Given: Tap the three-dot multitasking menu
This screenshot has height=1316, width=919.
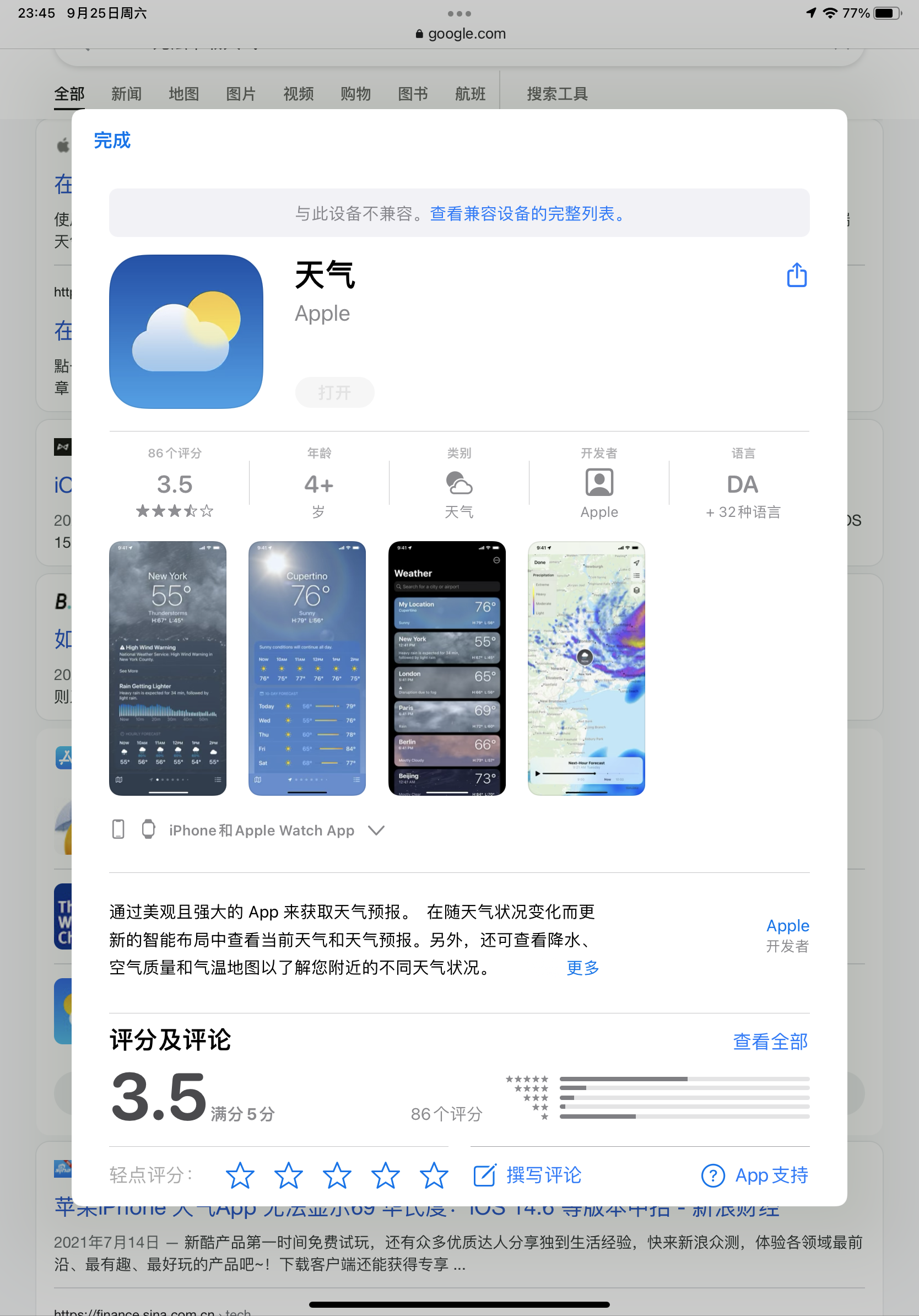Looking at the screenshot, I should pos(459,13).
